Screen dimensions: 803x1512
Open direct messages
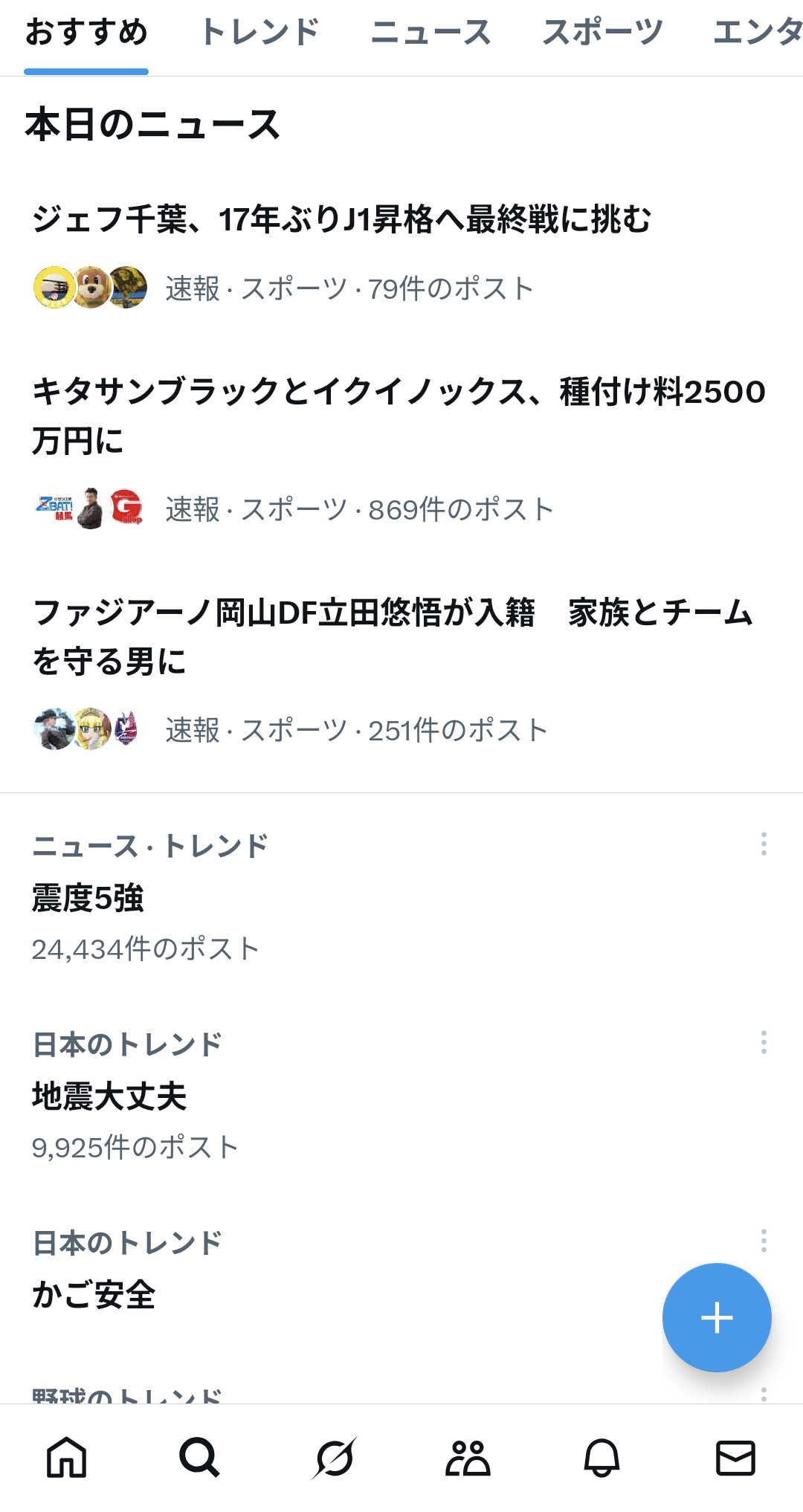(x=735, y=1458)
